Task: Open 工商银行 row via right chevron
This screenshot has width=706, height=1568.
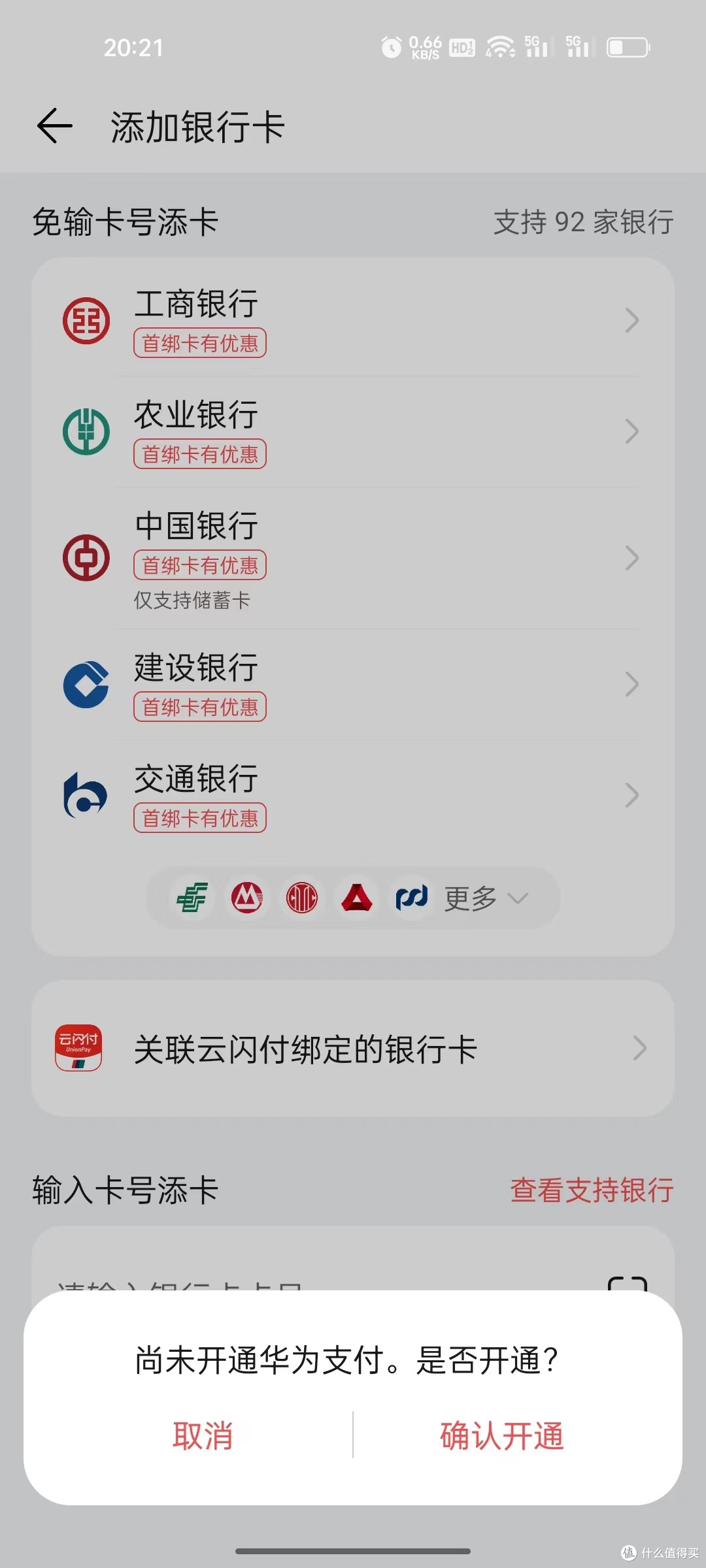Action: [x=631, y=320]
